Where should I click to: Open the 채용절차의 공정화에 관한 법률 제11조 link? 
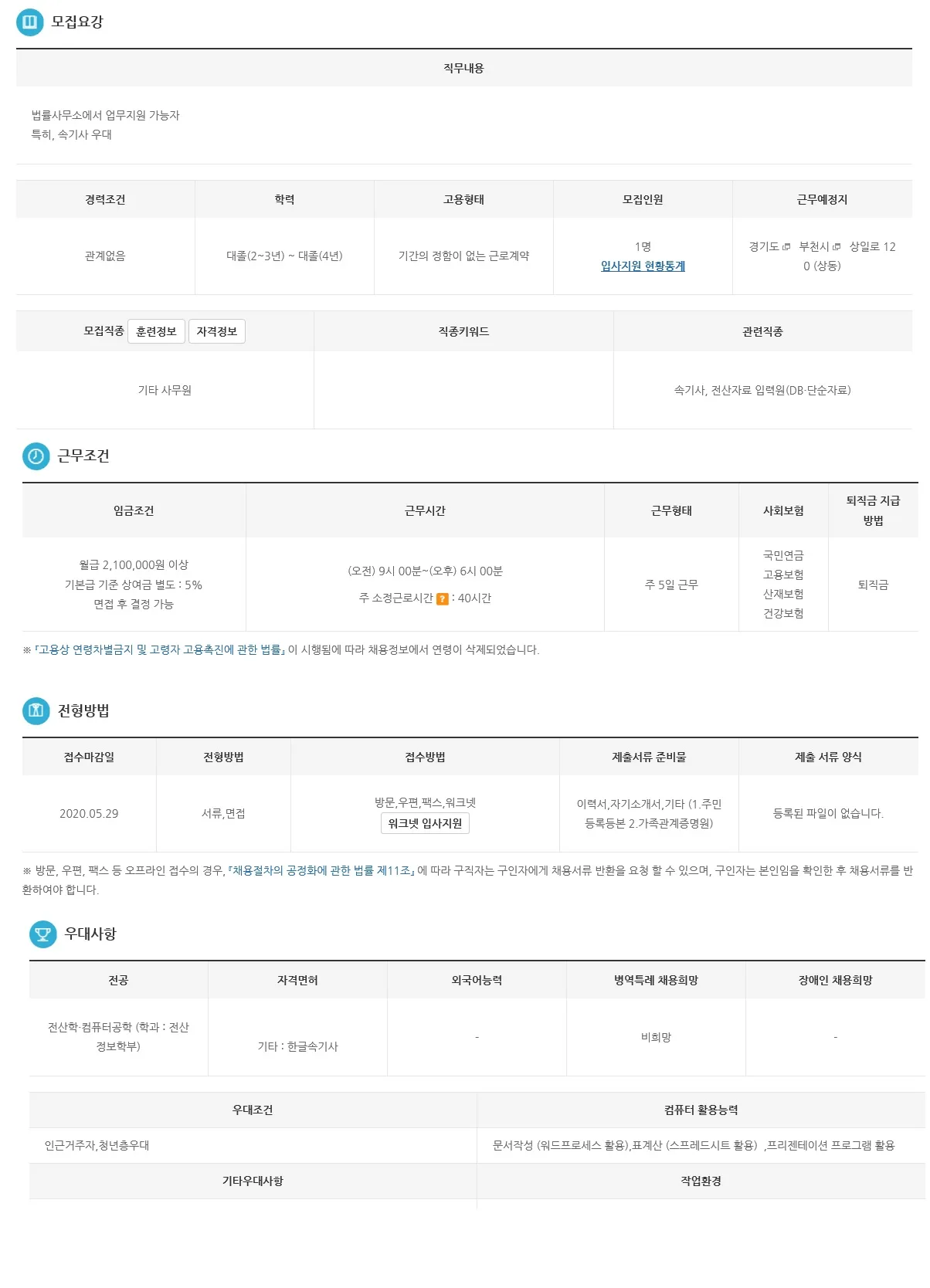point(321,870)
